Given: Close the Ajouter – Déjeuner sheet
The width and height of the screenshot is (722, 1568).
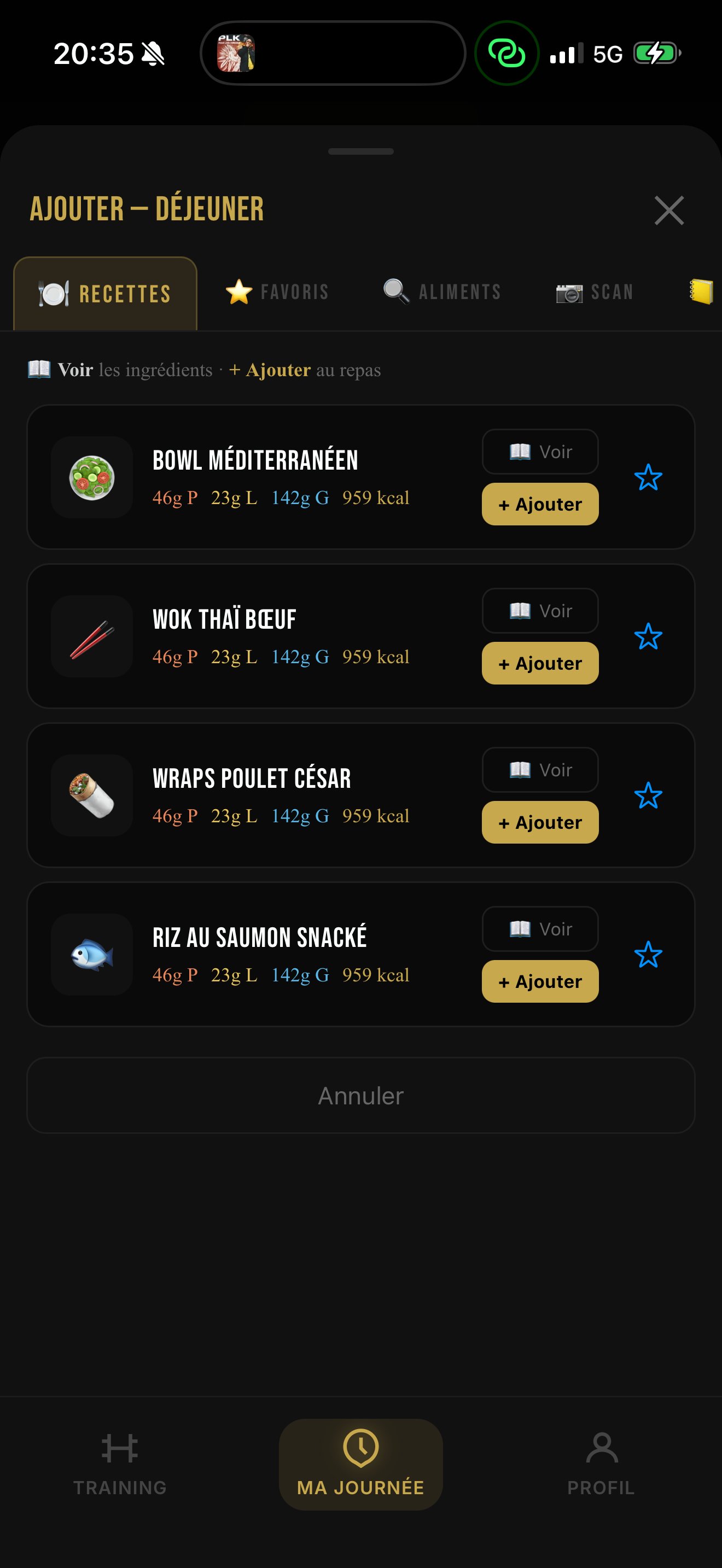Looking at the screenshot, I should (x=668, y=210).
